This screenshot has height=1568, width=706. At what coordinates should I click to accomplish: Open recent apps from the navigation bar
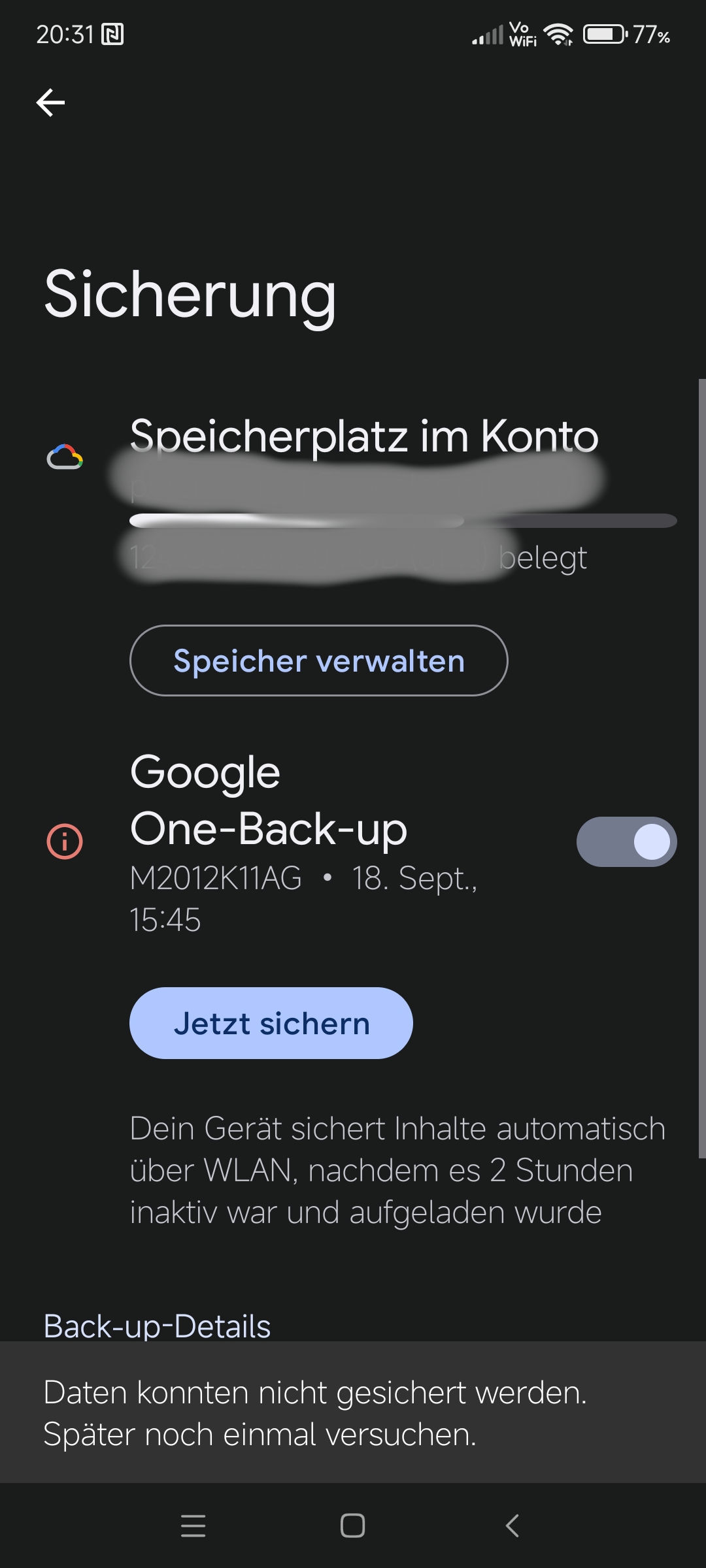193,1526
